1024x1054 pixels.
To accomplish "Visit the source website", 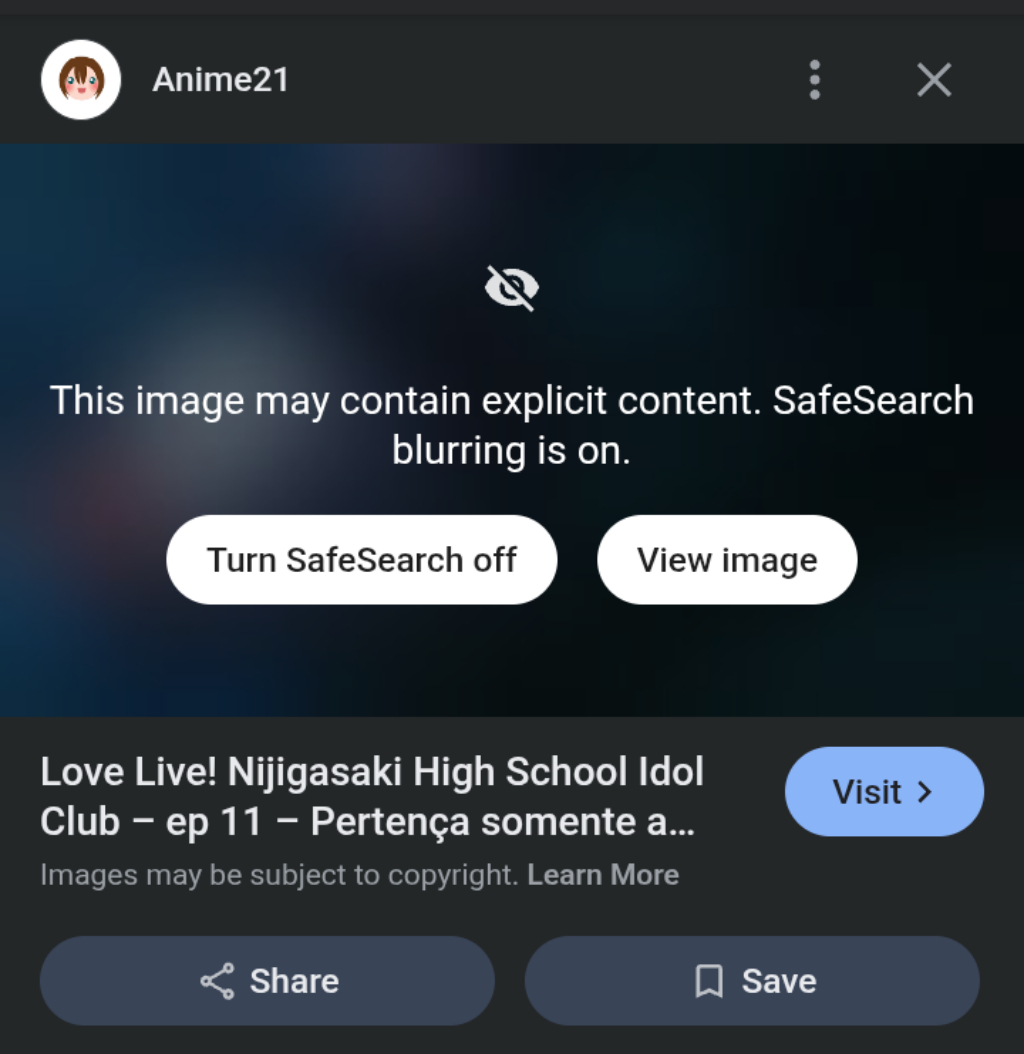I will click(884, 791).
